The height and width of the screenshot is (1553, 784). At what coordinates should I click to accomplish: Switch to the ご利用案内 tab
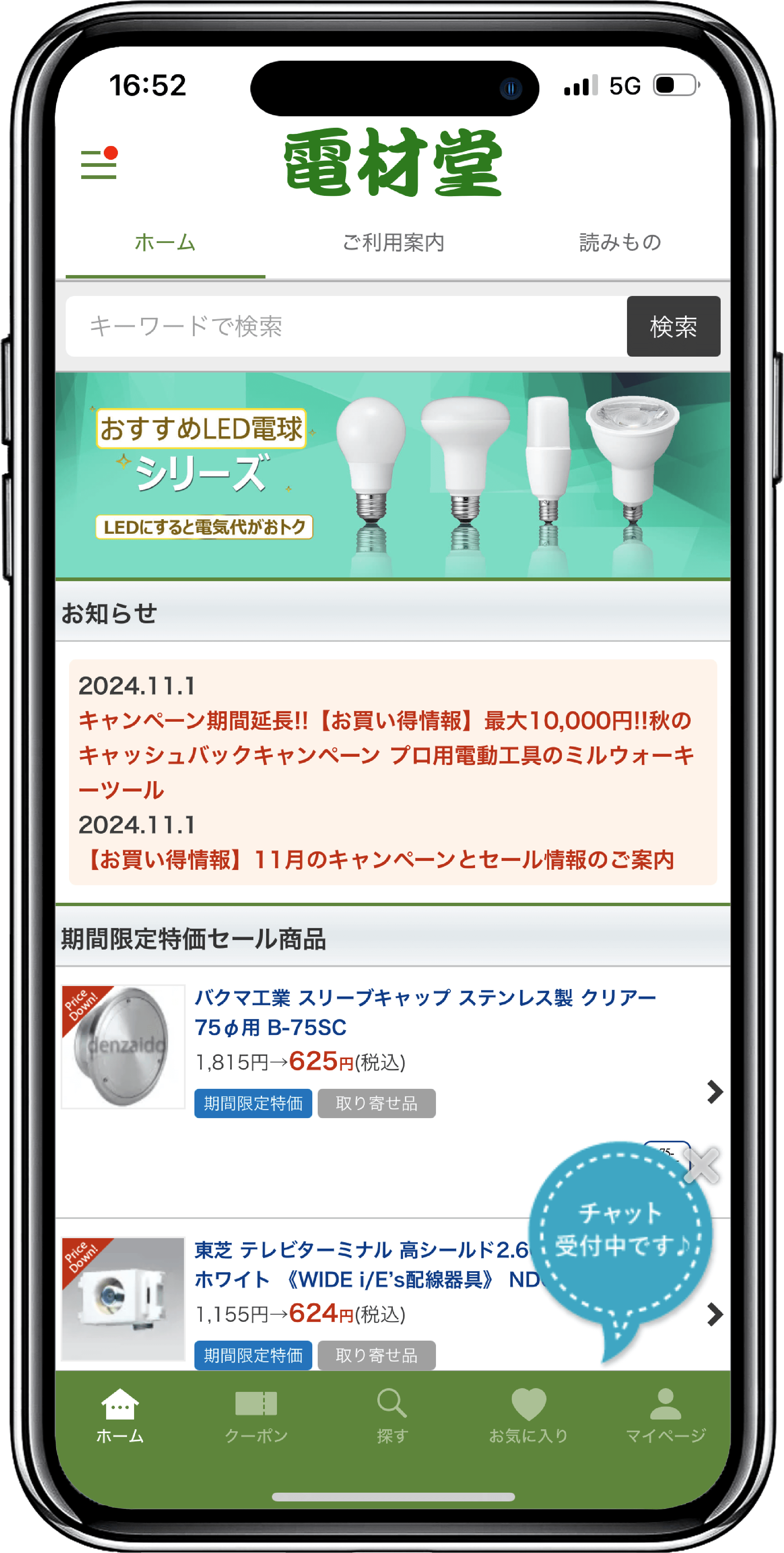(x=393, y=242)
